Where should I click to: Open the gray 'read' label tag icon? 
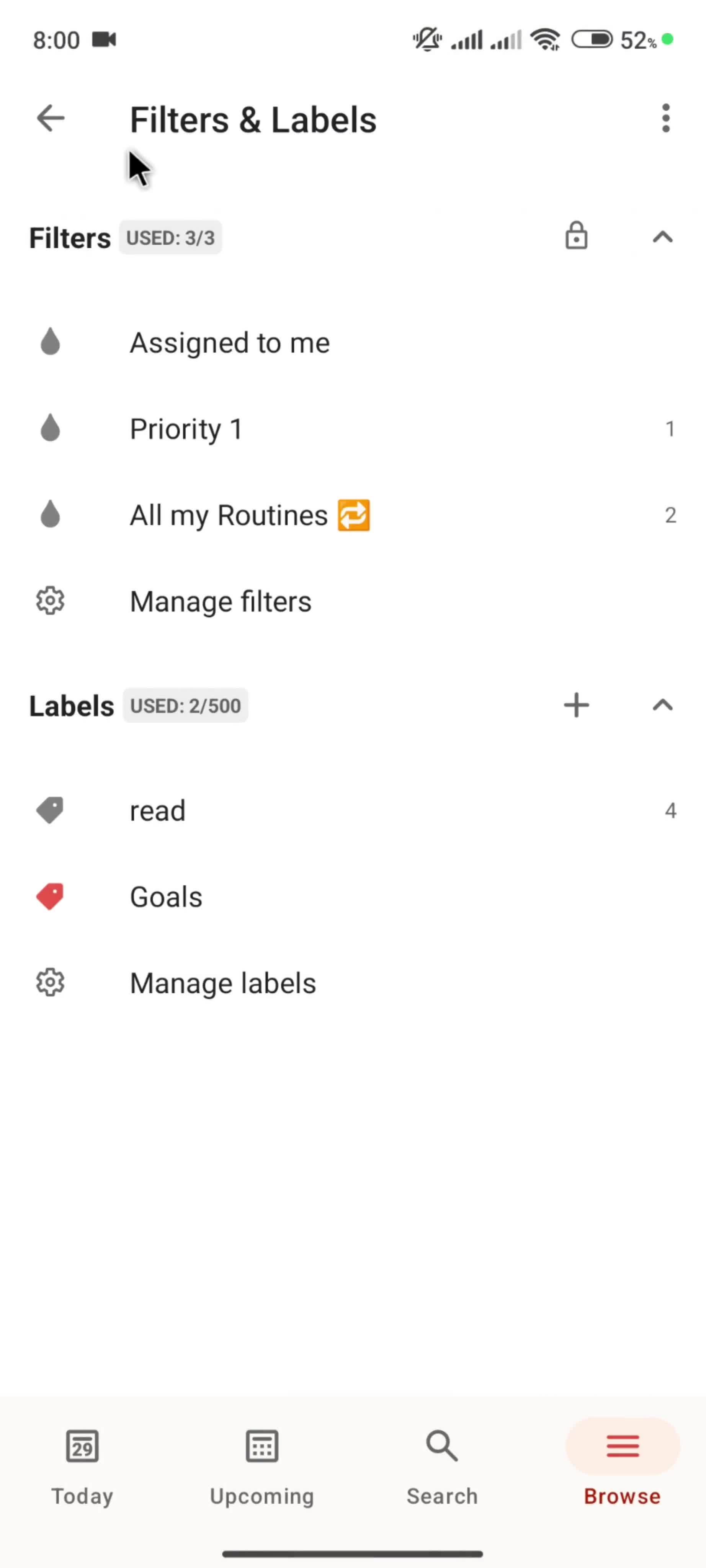pyautogui.click(x=50, y=810)
